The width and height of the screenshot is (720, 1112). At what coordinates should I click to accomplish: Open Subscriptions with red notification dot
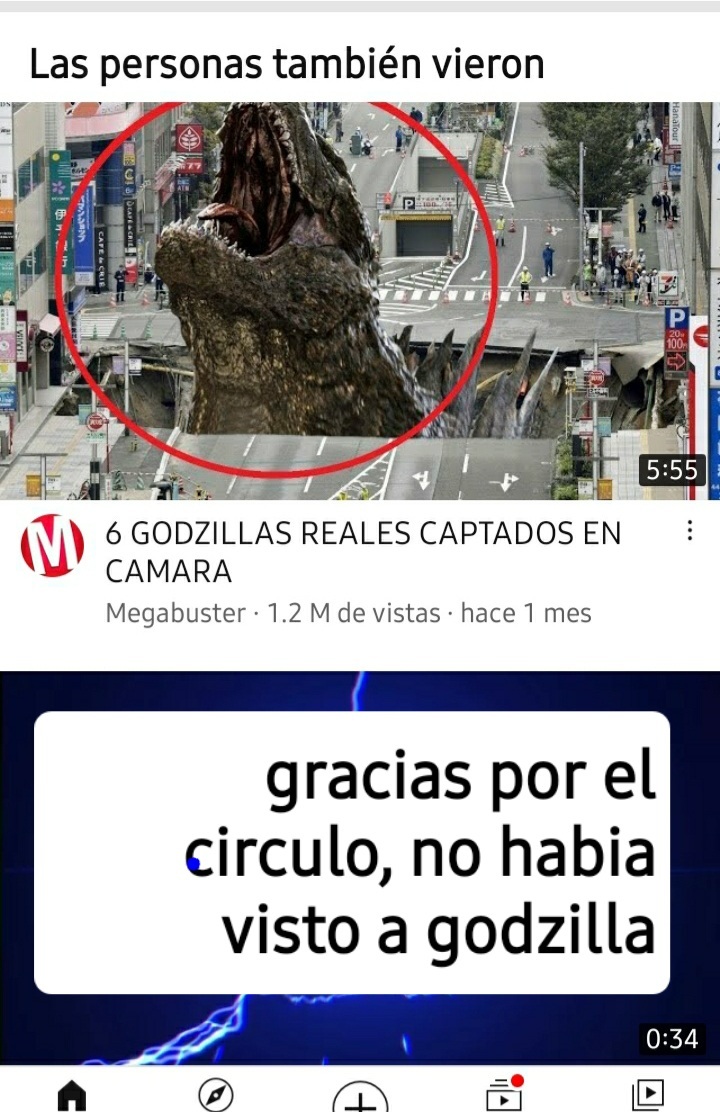pos(504,1093)
